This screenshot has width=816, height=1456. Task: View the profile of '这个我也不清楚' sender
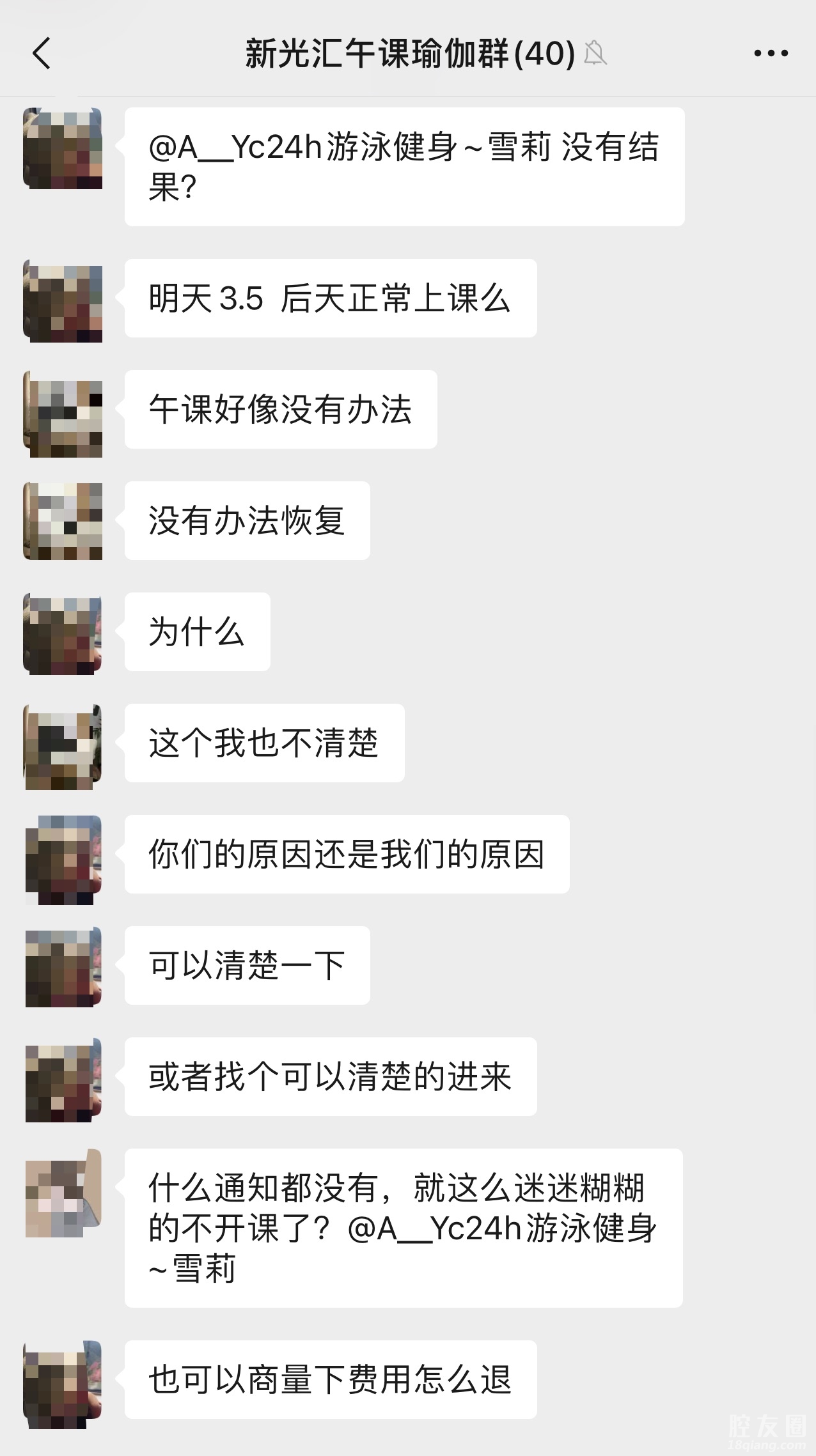pyautogui.click(x=63, y=747)
